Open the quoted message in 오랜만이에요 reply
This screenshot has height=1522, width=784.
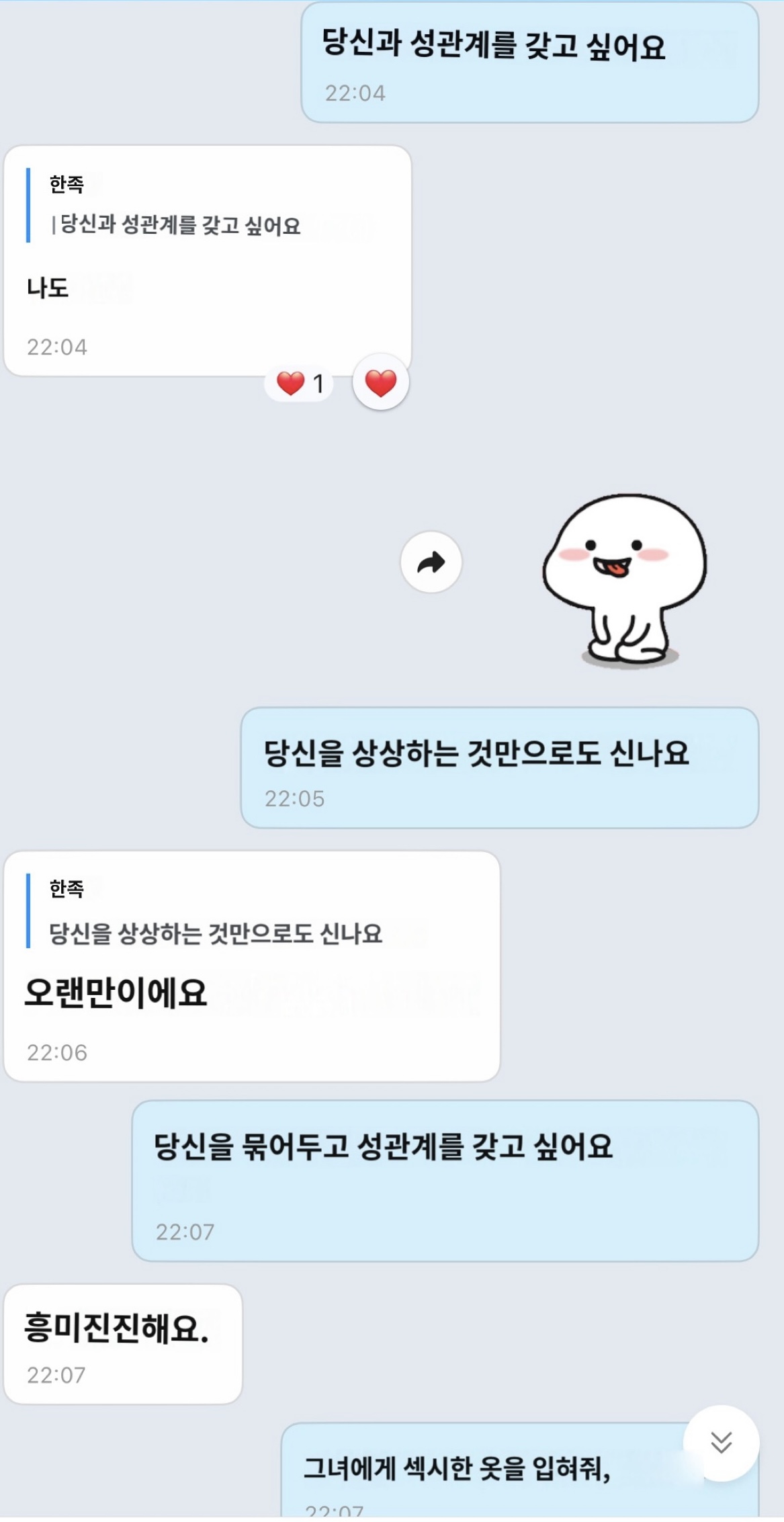tap(215, 912)
